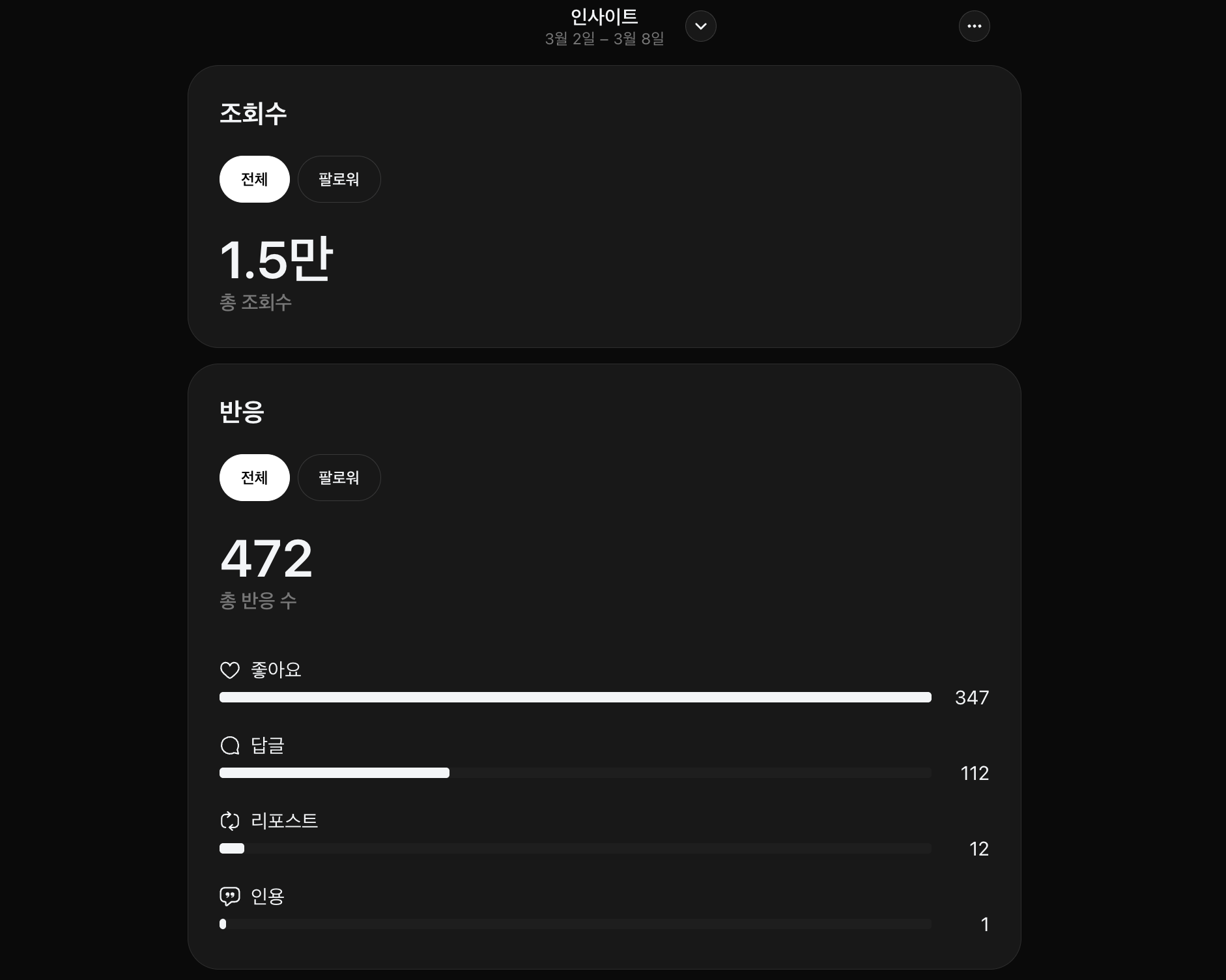
Task: Select 전체 filter under 조회수
Action: [254, 179]
